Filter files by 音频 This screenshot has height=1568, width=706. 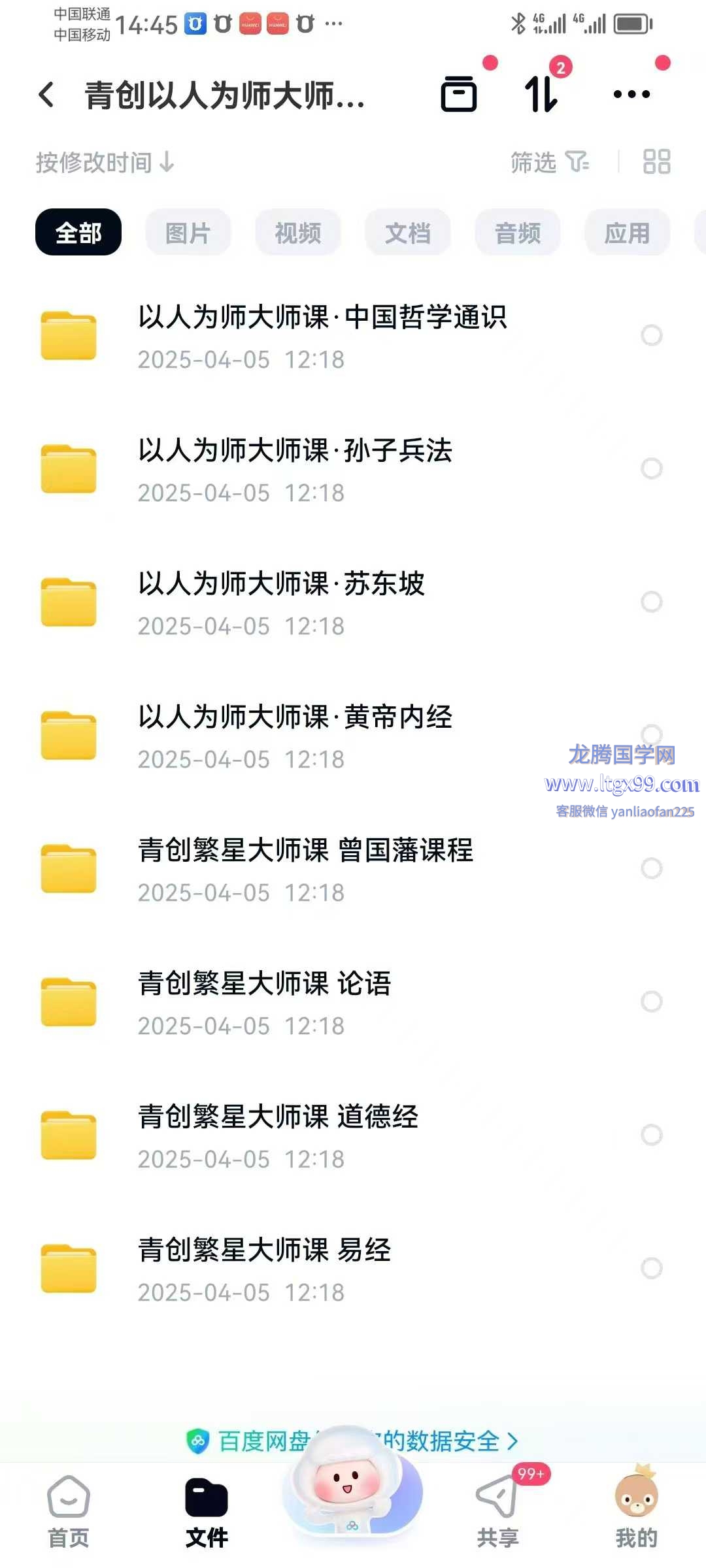coord(518,233)
